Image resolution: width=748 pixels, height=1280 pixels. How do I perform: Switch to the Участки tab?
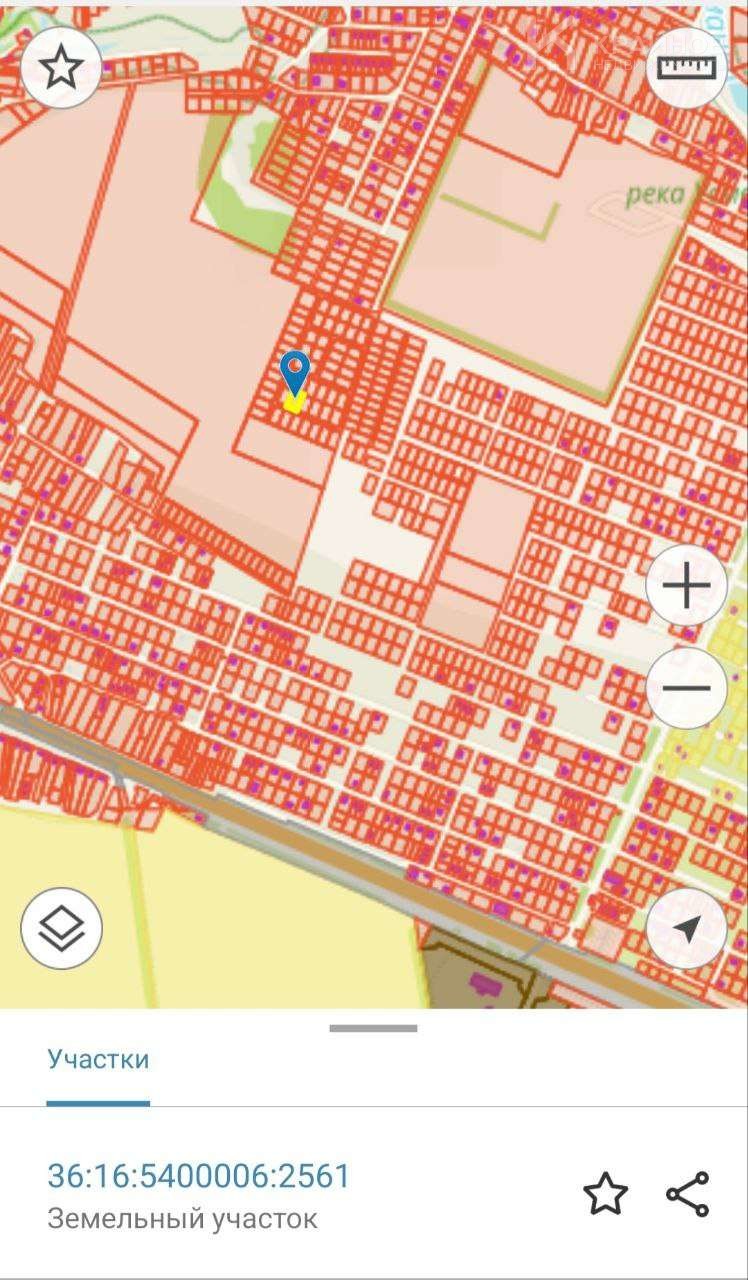(98, 1060)
